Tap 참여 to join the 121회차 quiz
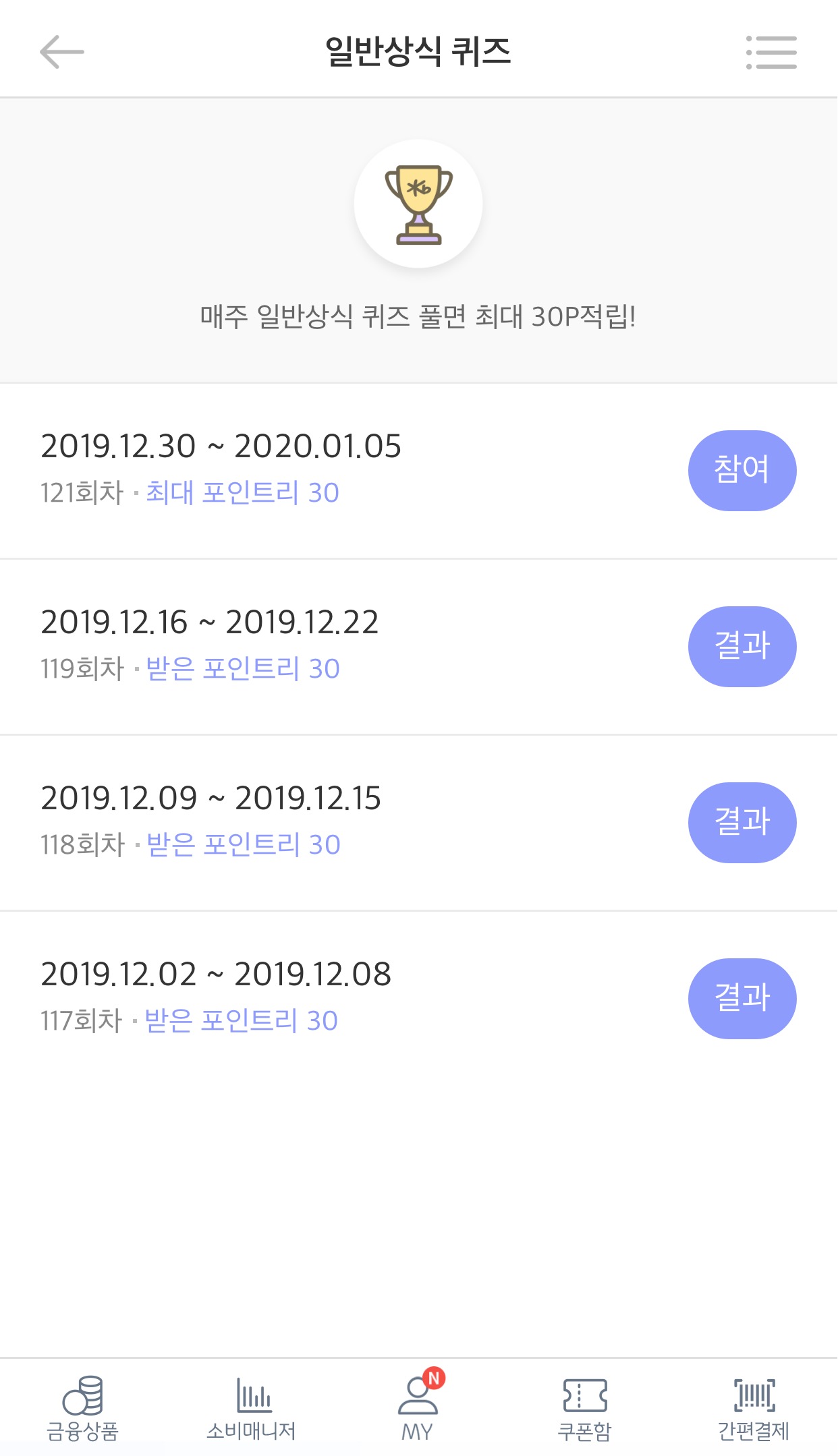 742,470
